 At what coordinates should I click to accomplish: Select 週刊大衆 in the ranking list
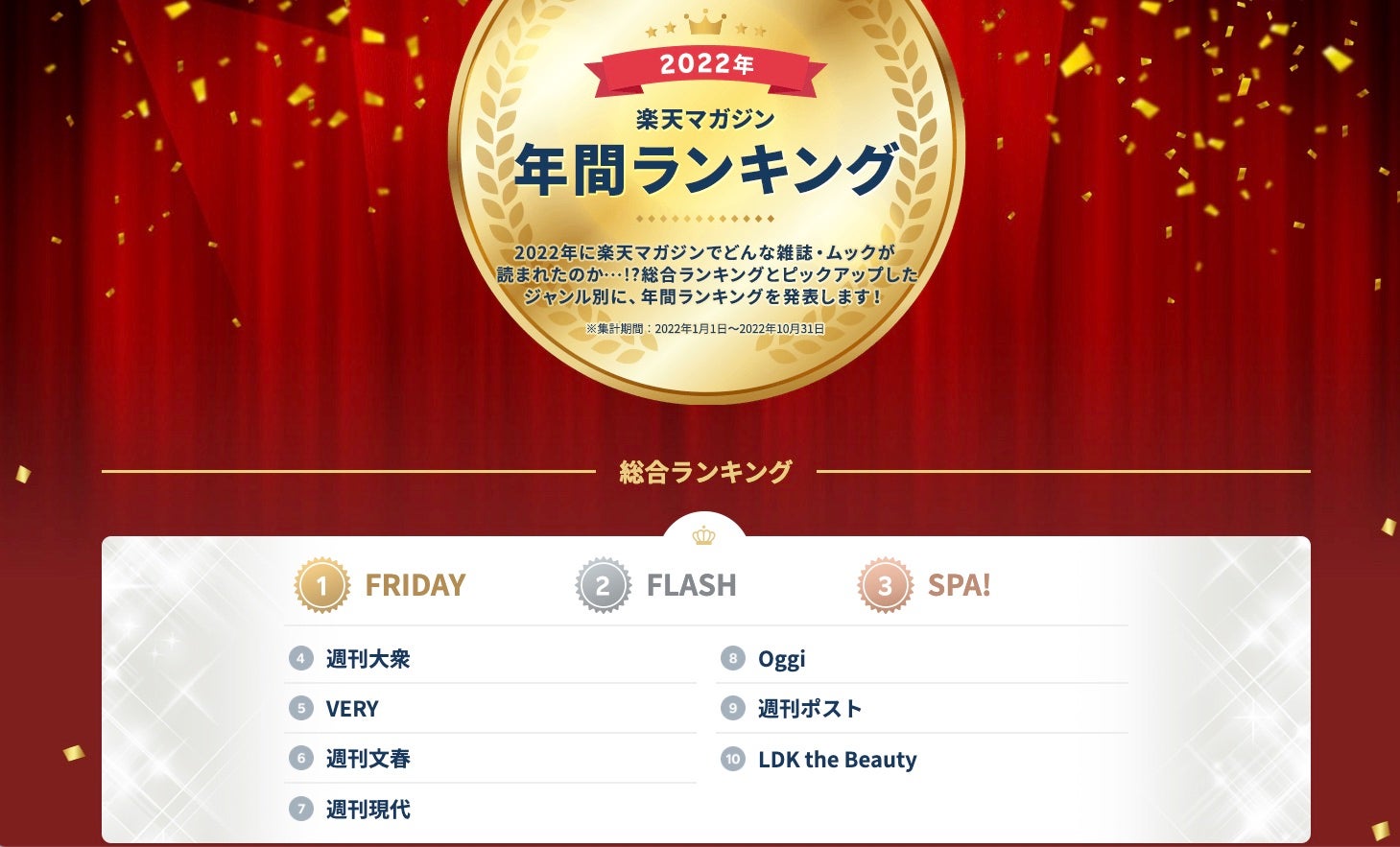(368, 659)
